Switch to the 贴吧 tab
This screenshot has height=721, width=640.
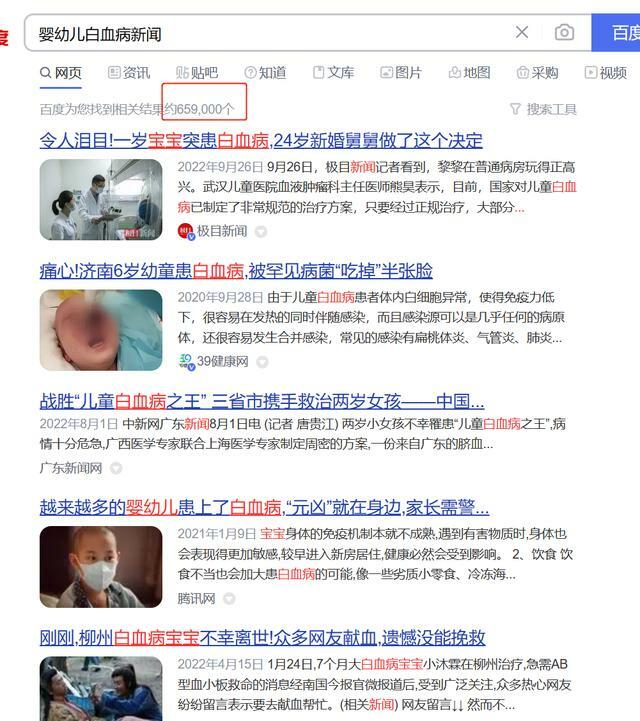pyautogui.click(x=196, y=73)
